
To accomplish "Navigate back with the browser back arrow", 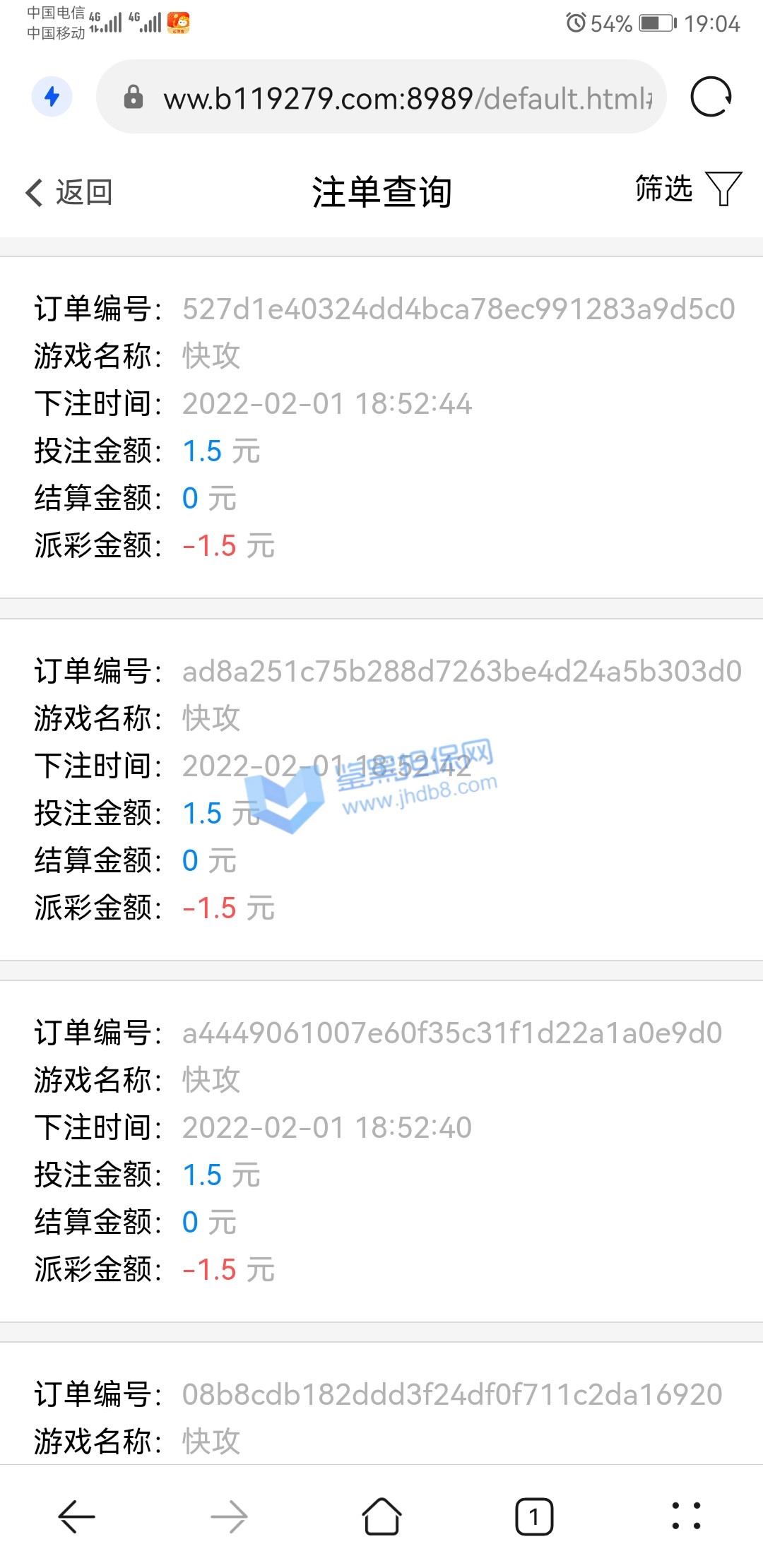I will 76,1516.
